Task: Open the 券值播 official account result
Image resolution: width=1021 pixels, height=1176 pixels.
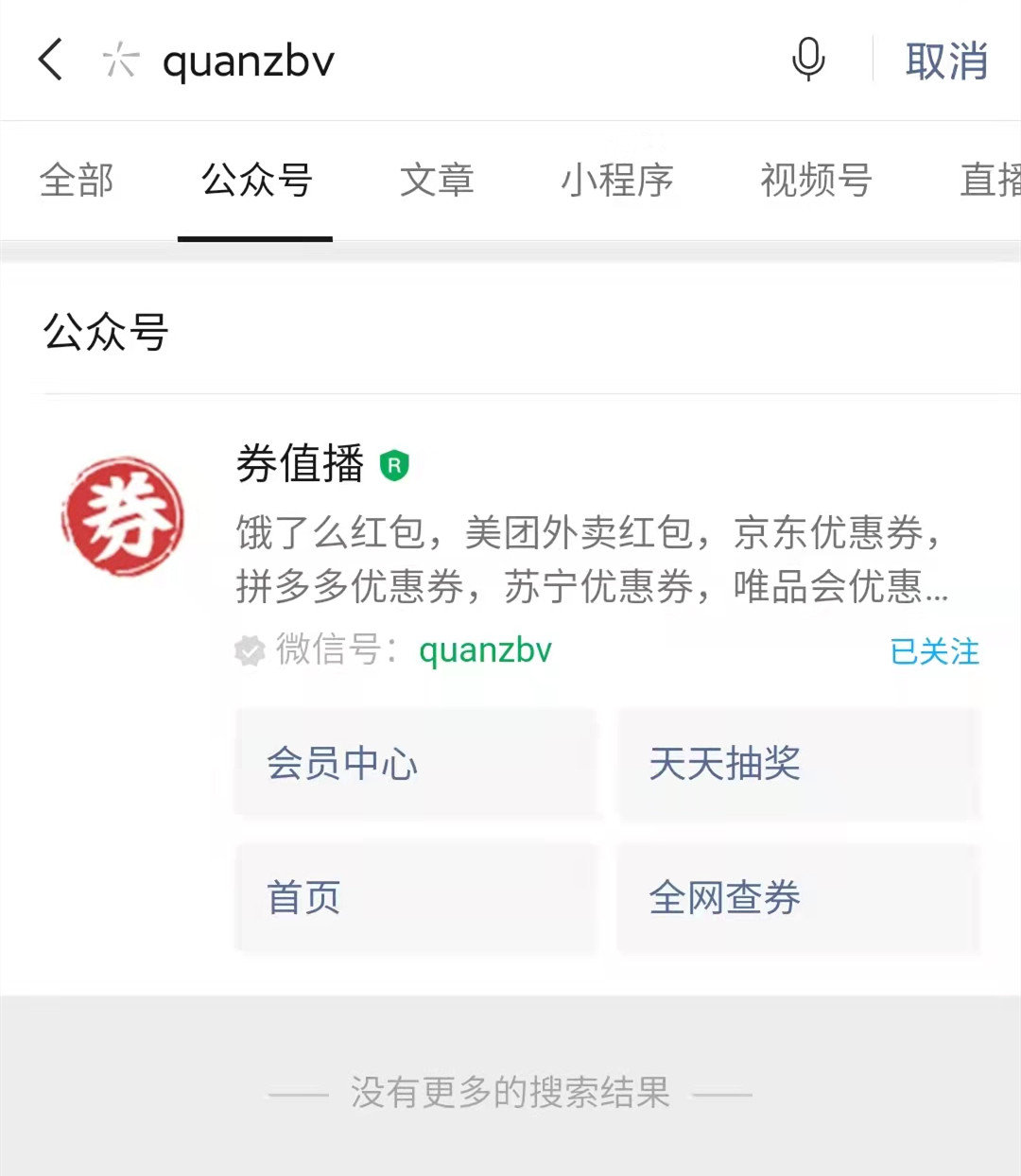Action: coord(300,464)
